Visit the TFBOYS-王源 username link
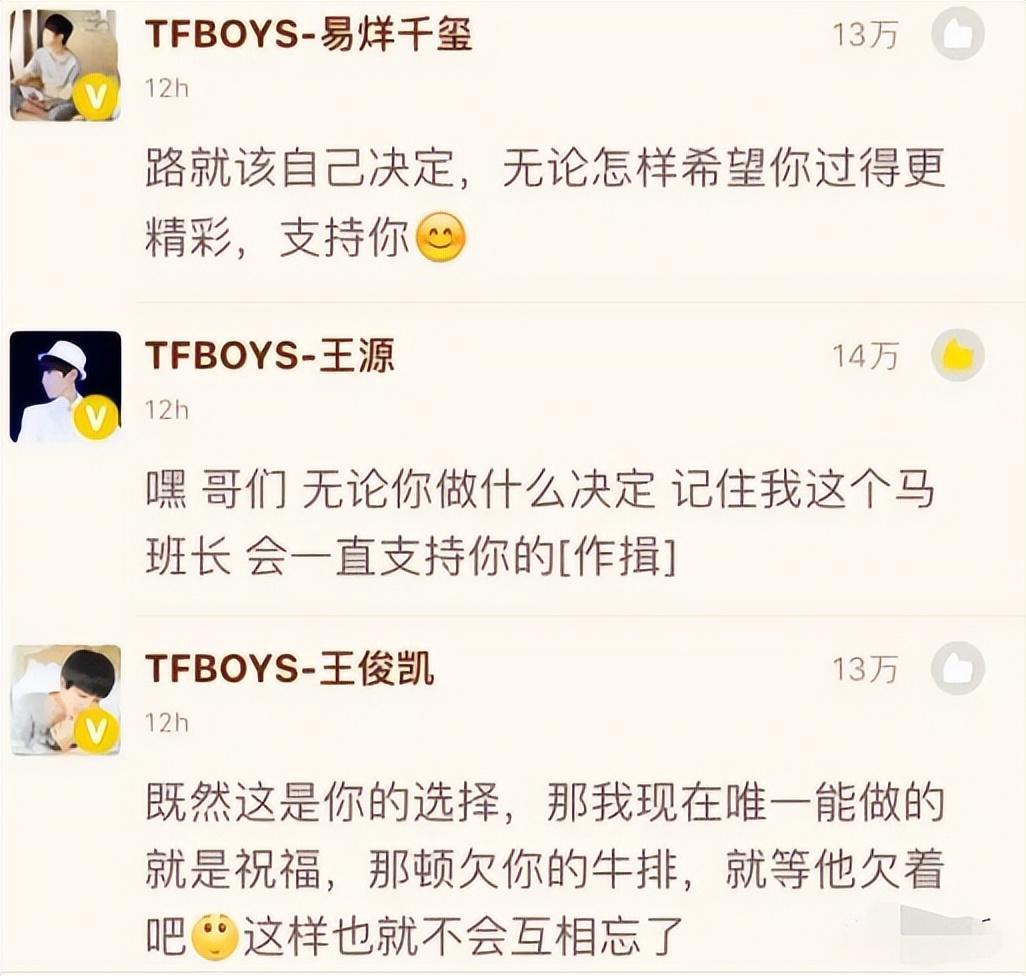The image size is (1026, 976). (x=270, y=355)
